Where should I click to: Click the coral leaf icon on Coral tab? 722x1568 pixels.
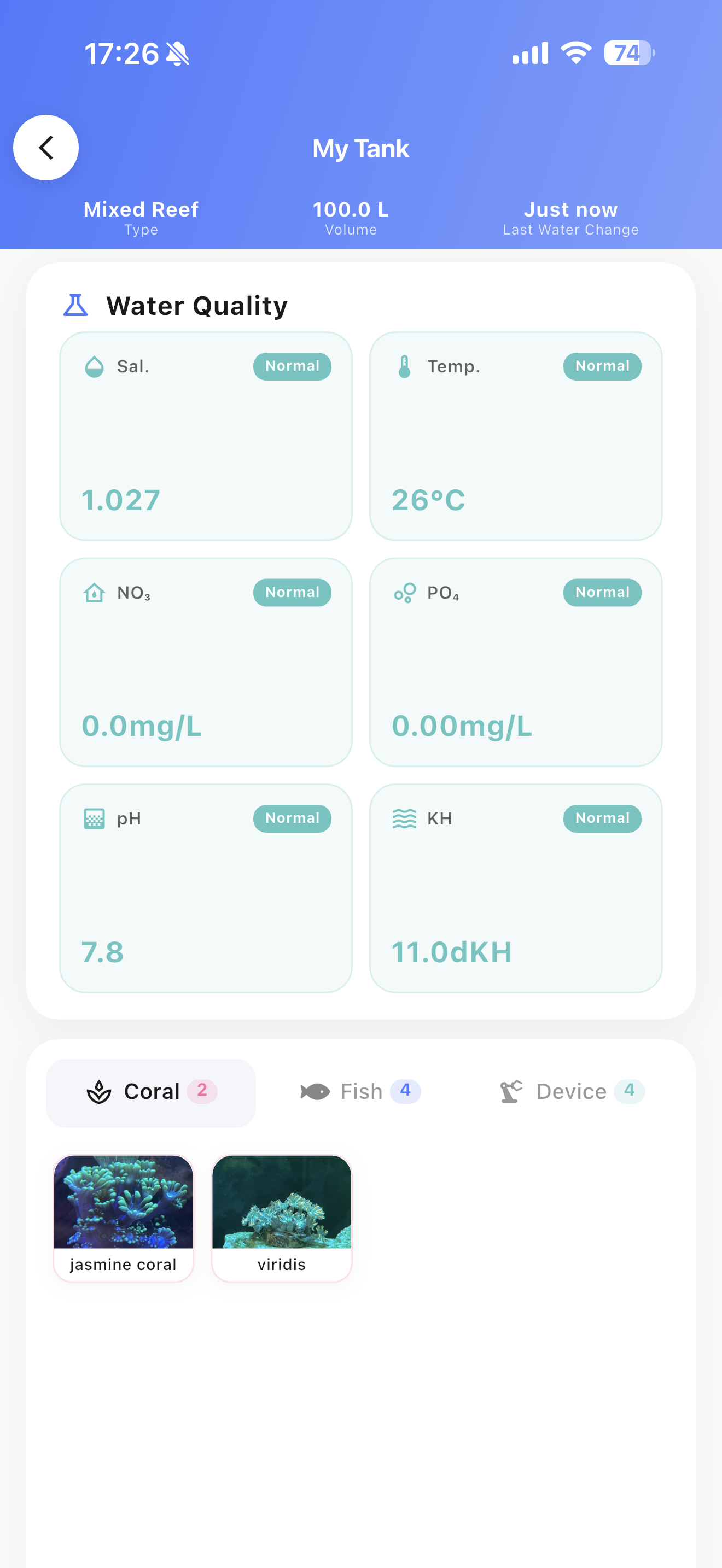point(98,1091)
